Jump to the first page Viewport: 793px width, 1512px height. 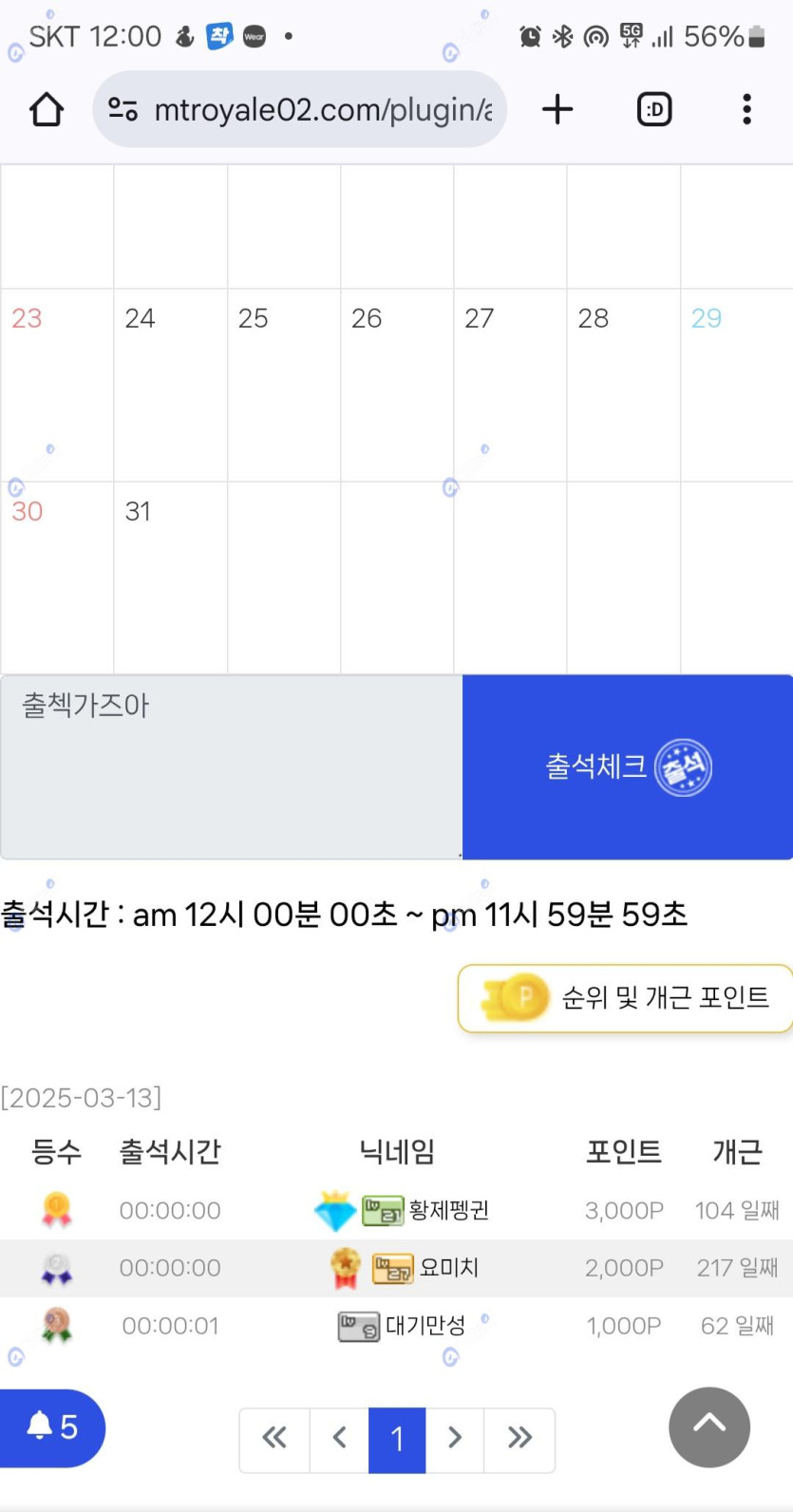(x=274, y=1439)
